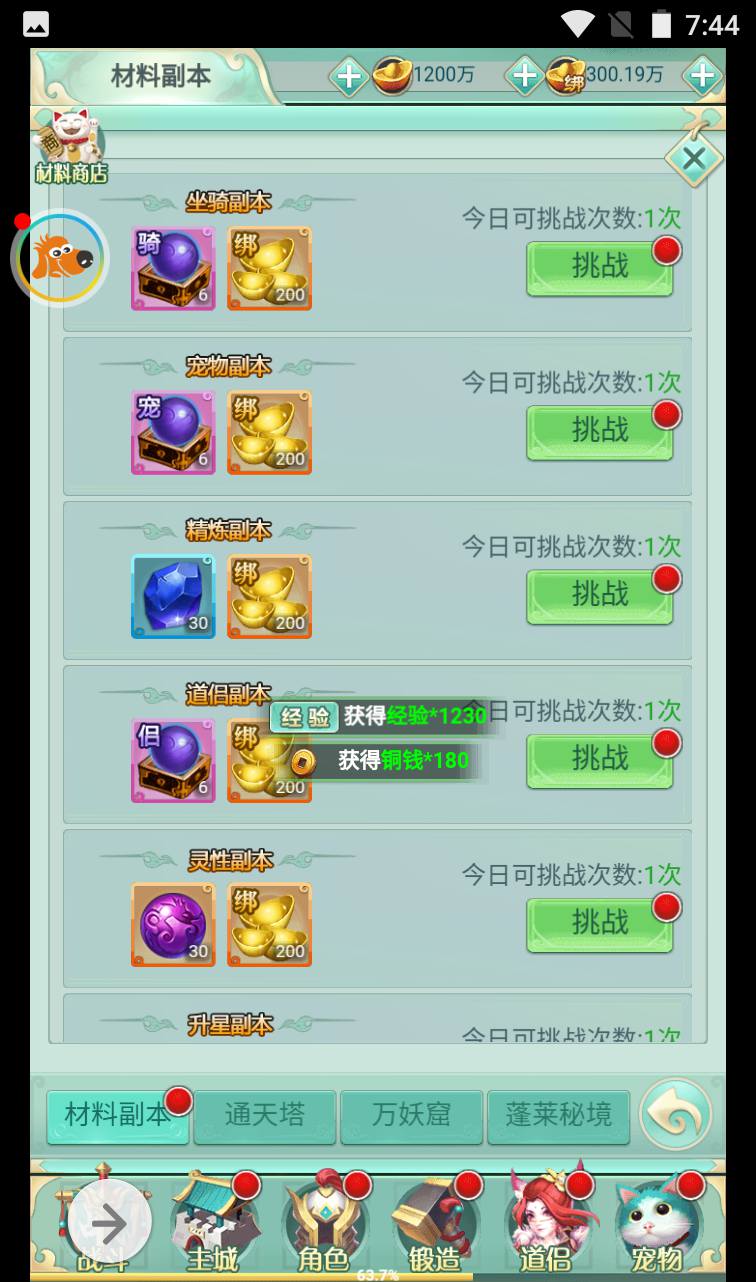Open the 材料商店 lucky cat shop

pyautogui.click(x=70, y=146)
